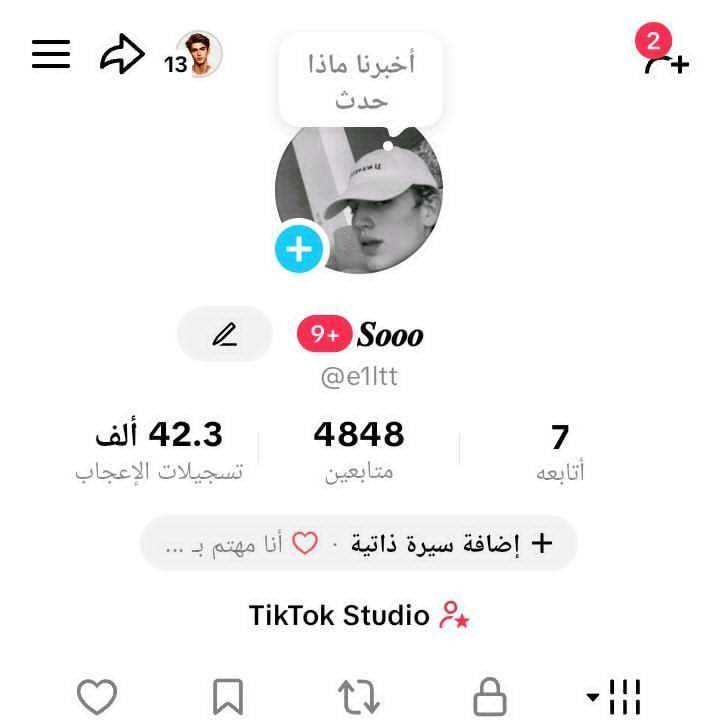Viewport: 719px width, 726px height.
Task: Switch to the liked videos heart tab
Action: click(x=97, y=696)
